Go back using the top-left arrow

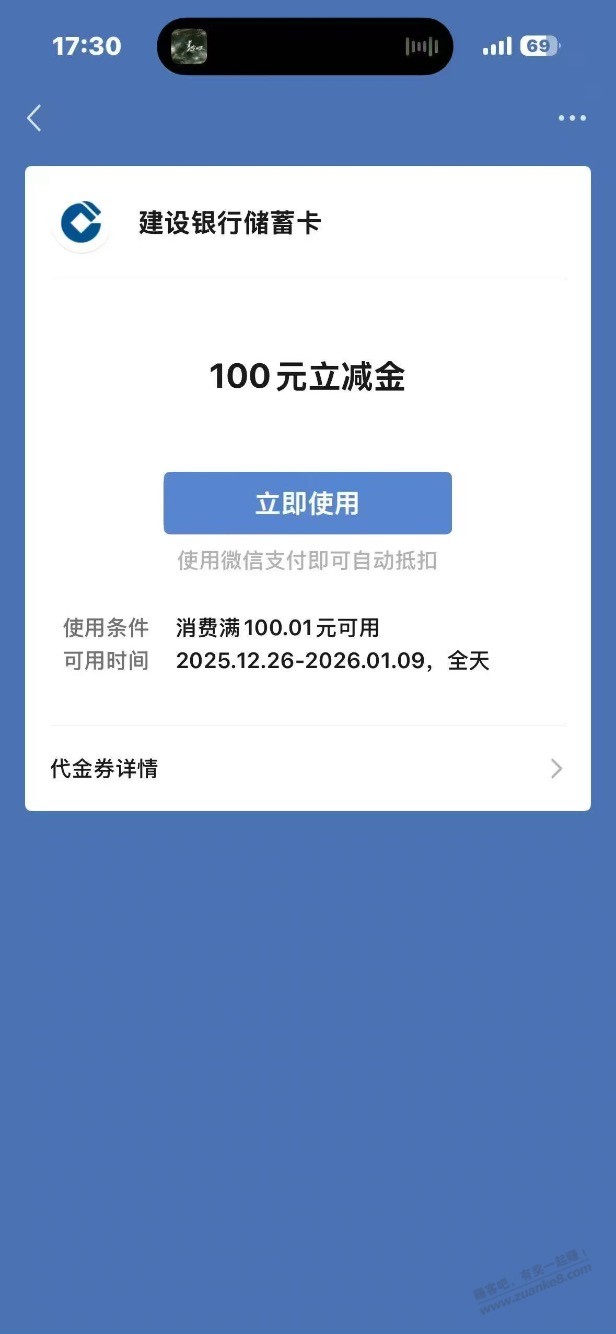point(34,119)
